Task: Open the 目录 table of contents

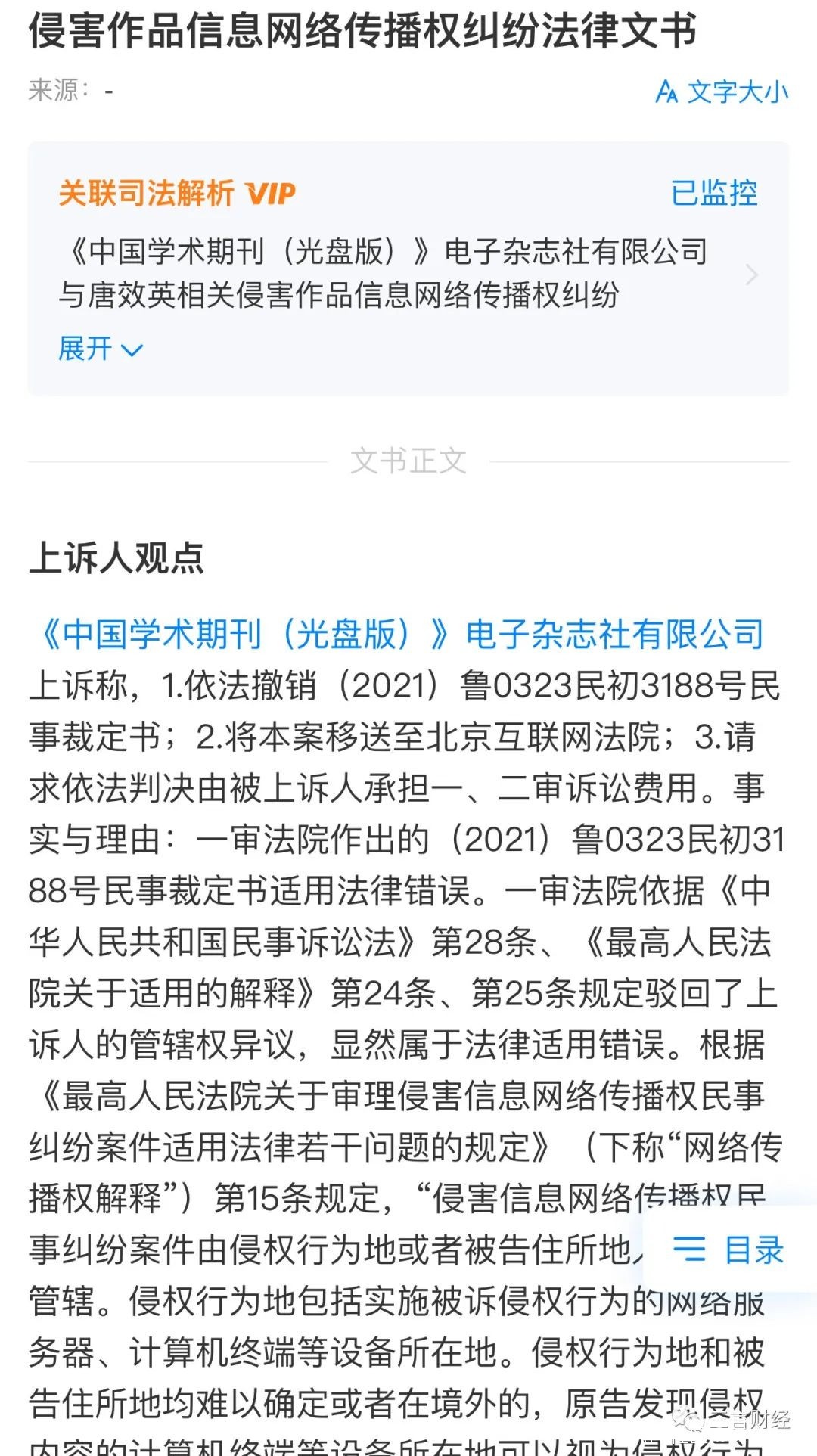Action: tap(729, 1250)
